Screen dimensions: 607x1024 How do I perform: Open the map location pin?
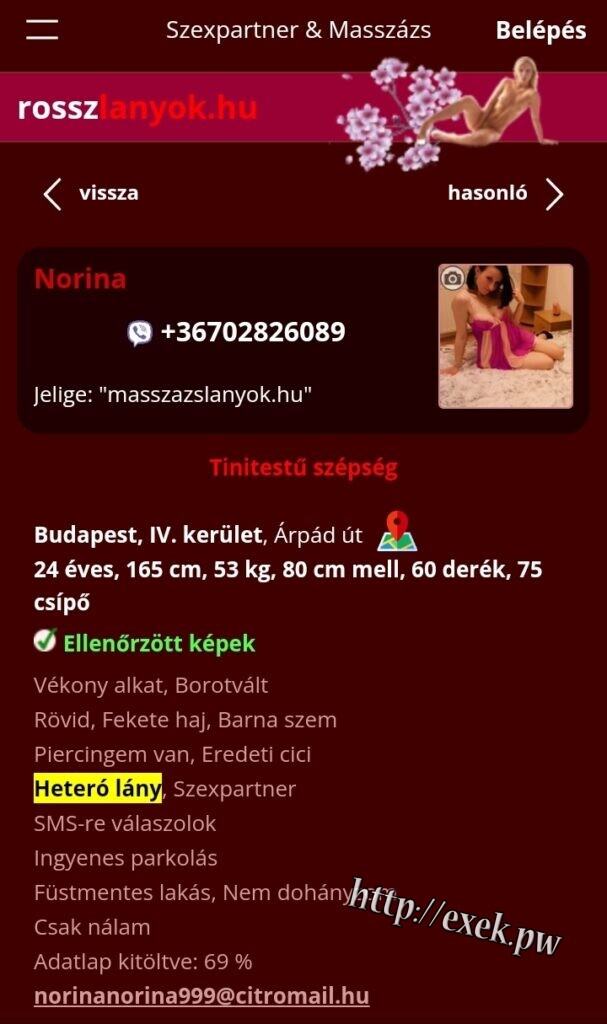click(397, 532)
